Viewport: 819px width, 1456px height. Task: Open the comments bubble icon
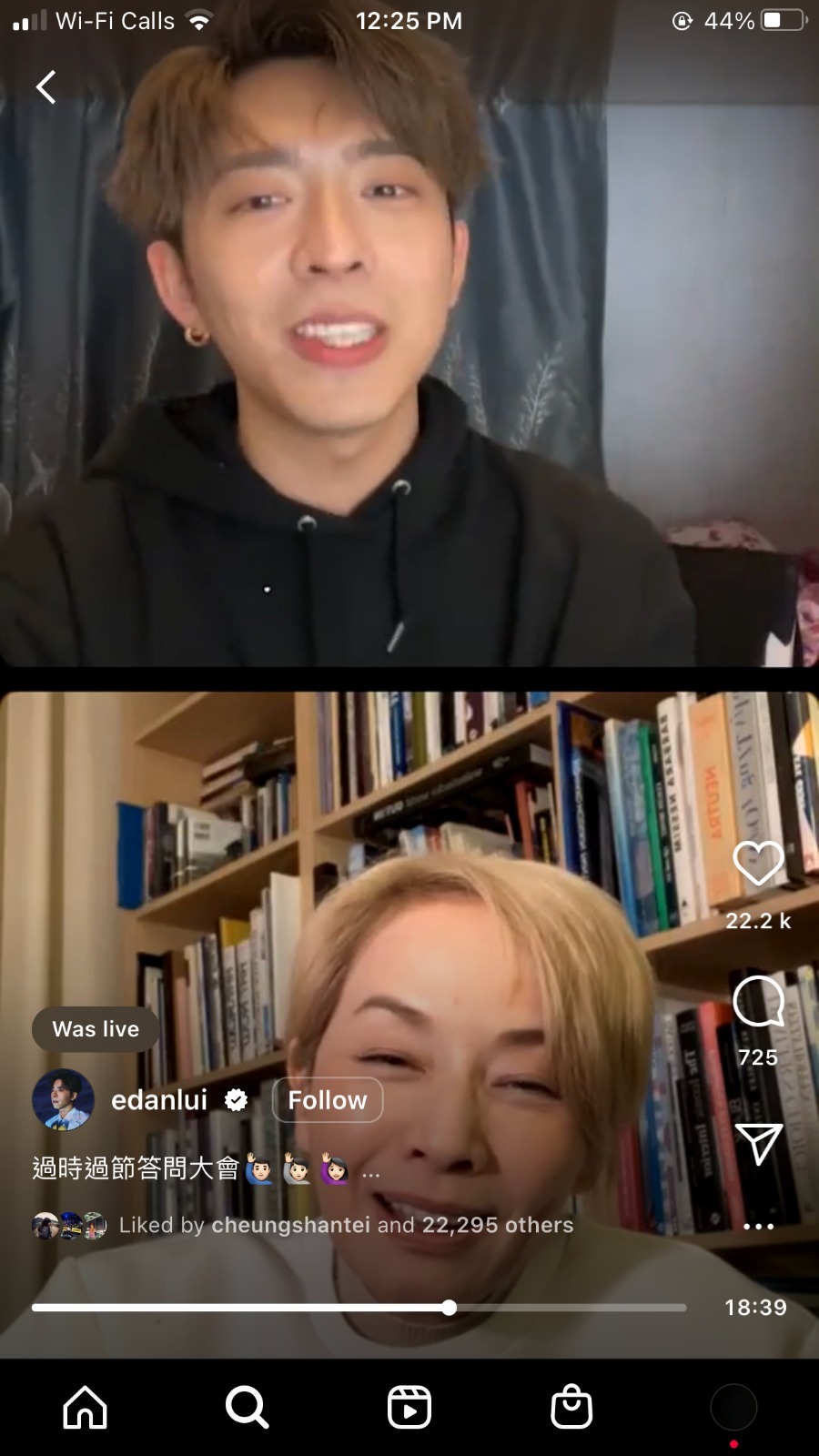(758, 1001)
